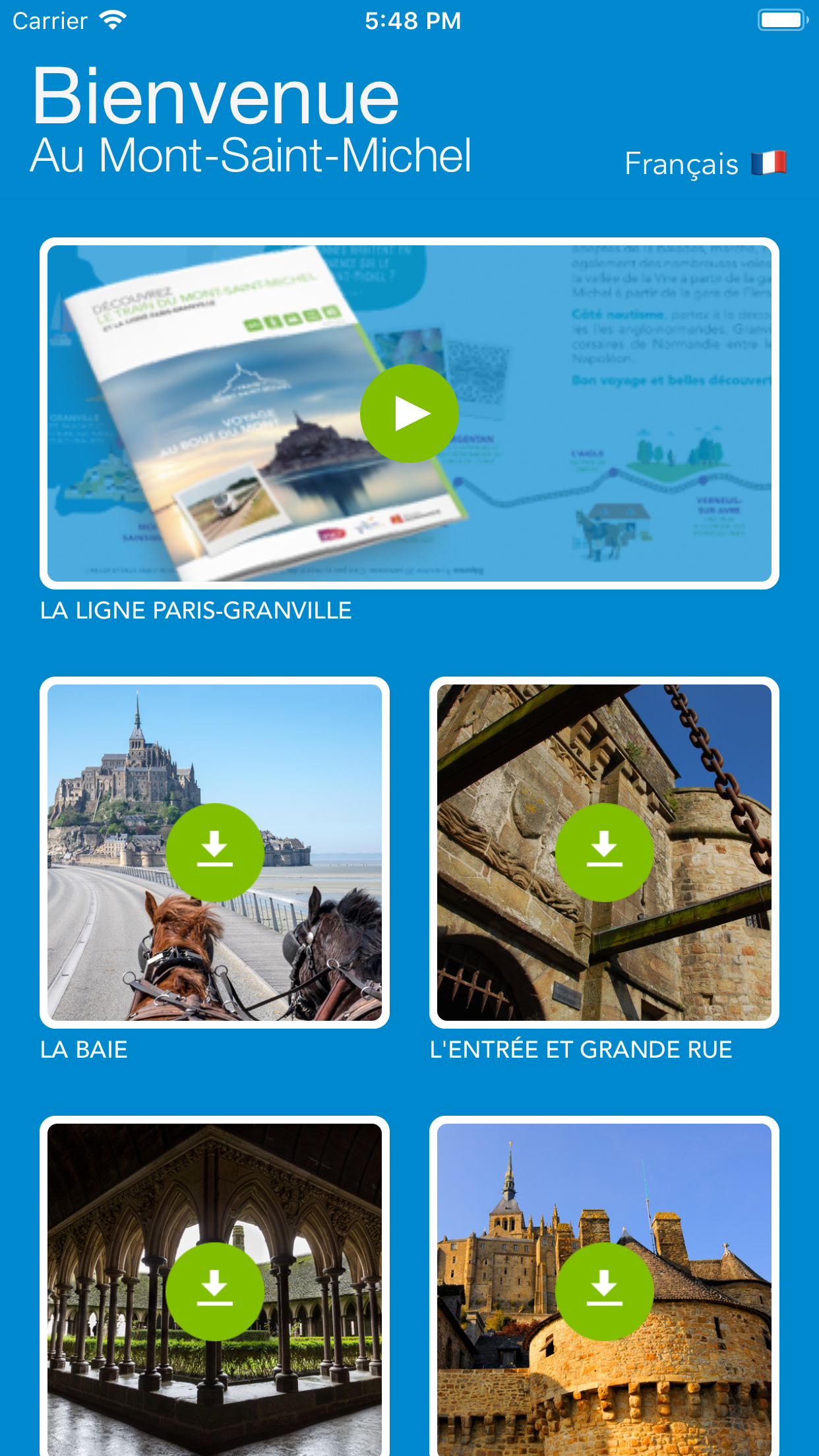Open the Français language selector
The image size is (819, 1456).
click(x=705, y=164)
